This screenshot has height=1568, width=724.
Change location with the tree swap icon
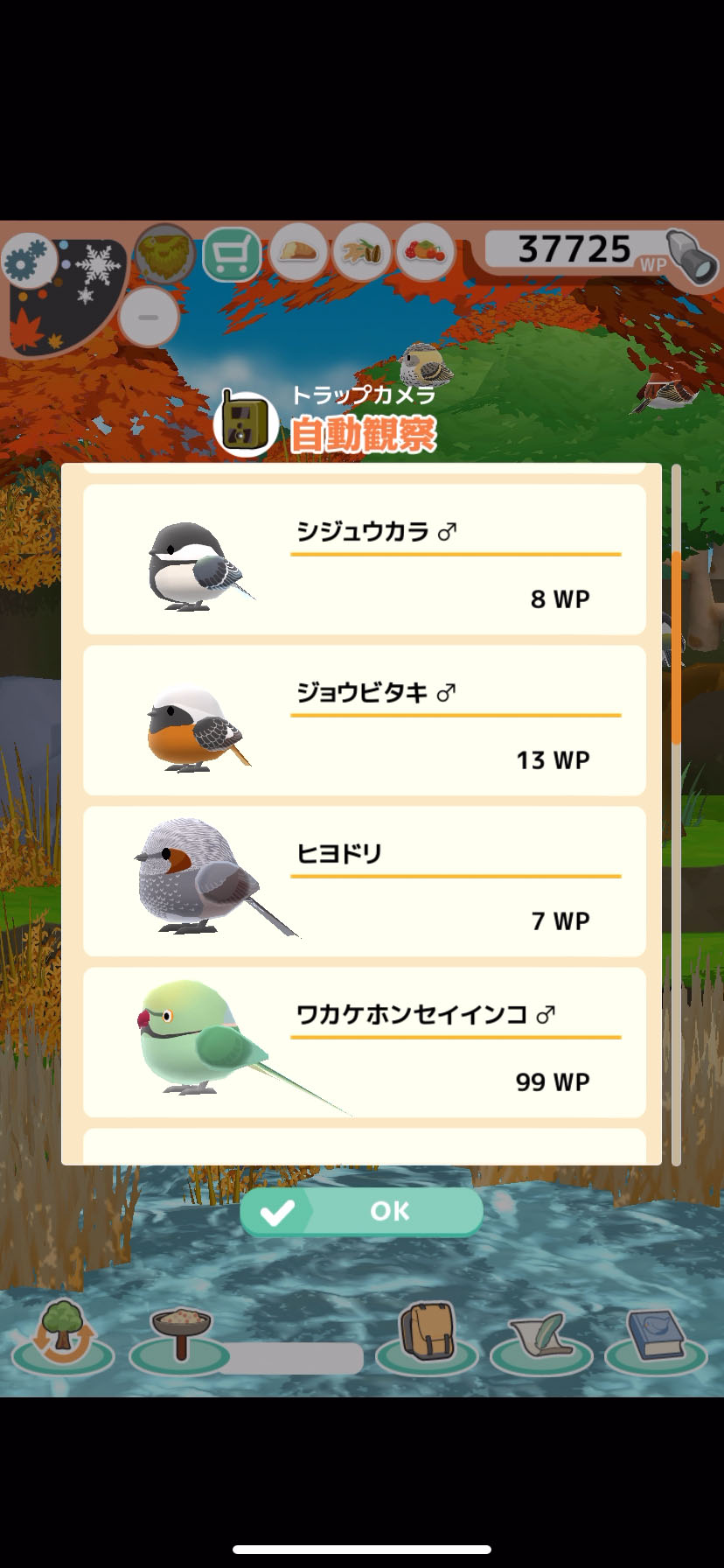pos(62,1332)
